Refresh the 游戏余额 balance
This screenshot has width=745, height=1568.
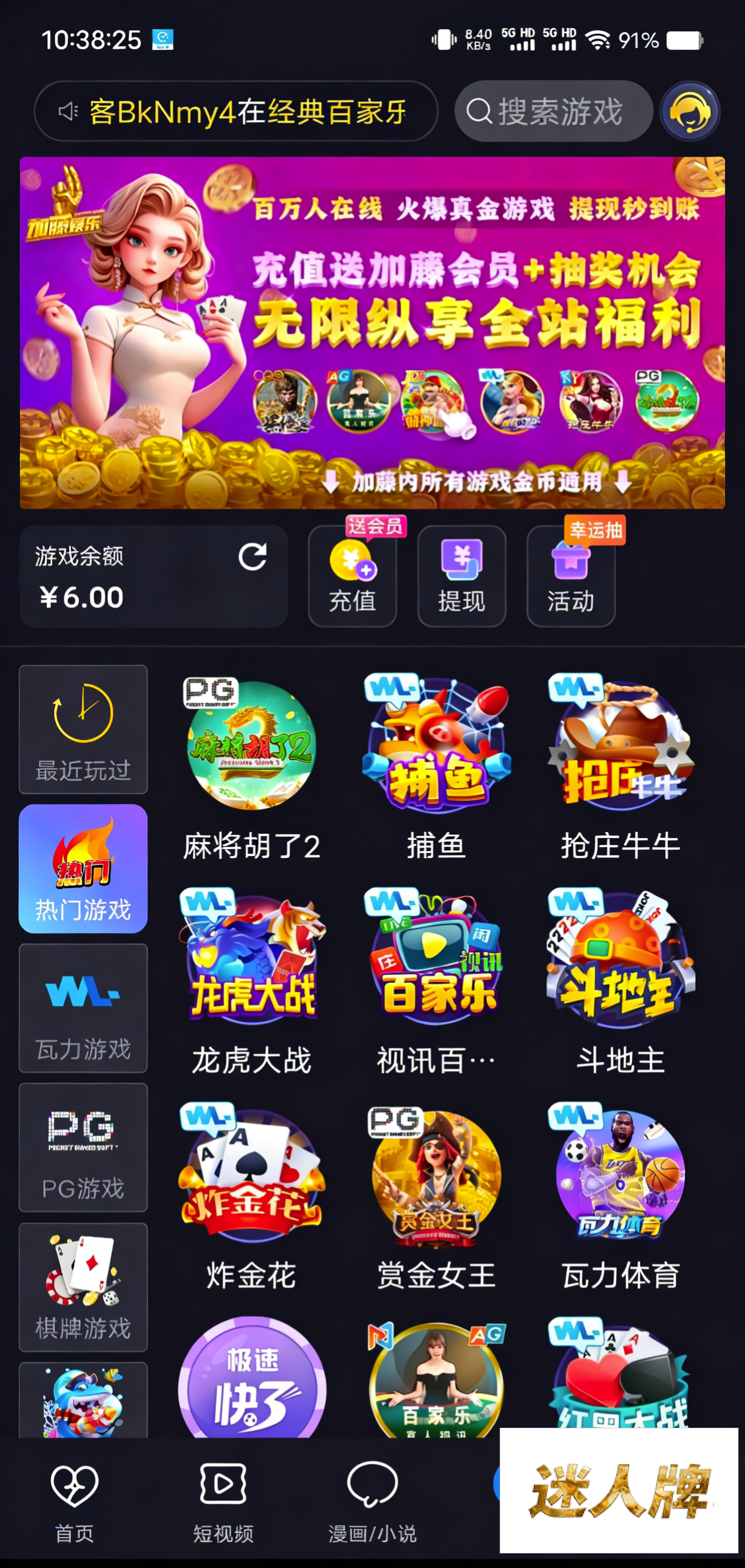point(252,557)
